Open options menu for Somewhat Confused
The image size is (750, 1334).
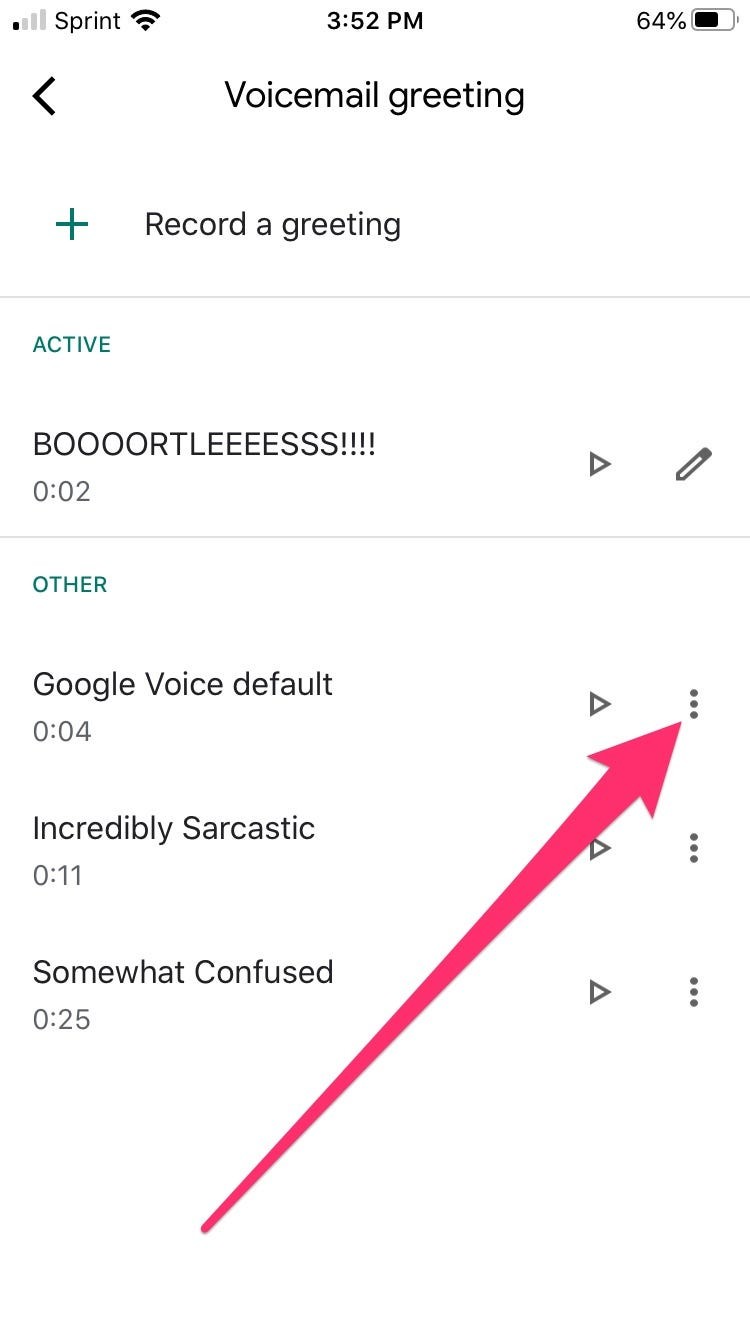(694, 992)
